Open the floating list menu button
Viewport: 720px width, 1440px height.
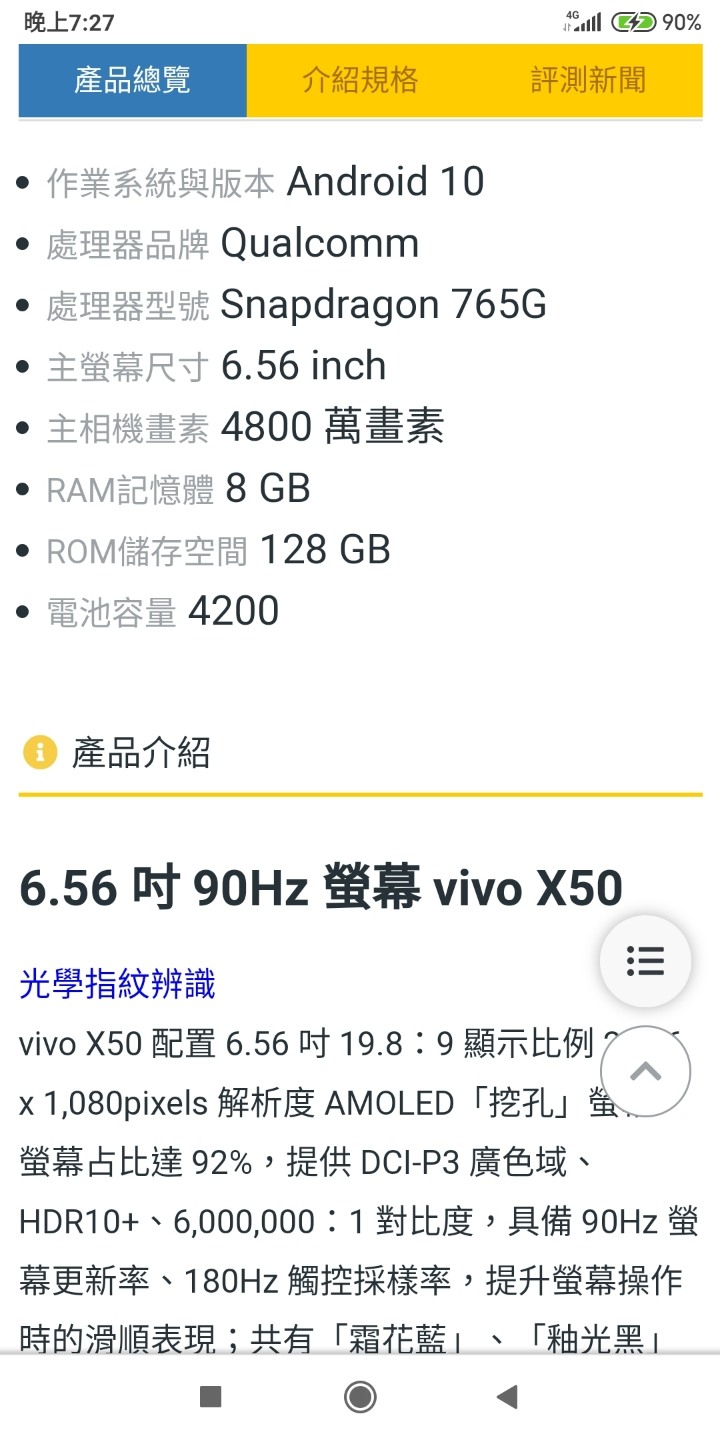point(646,961)
